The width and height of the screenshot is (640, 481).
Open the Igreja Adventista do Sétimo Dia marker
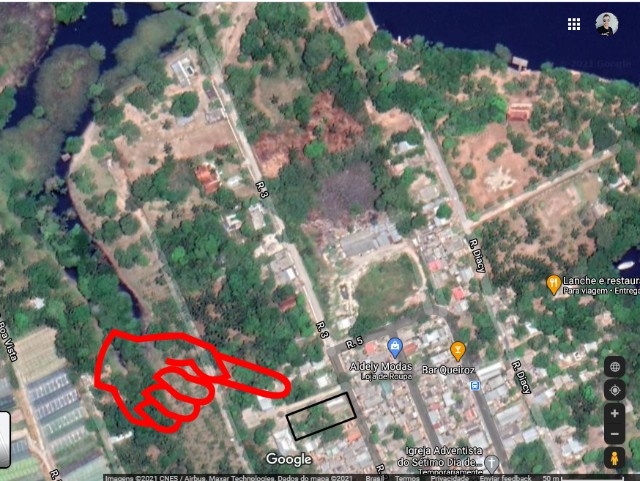pyautogui.click(x=491, y=463)
